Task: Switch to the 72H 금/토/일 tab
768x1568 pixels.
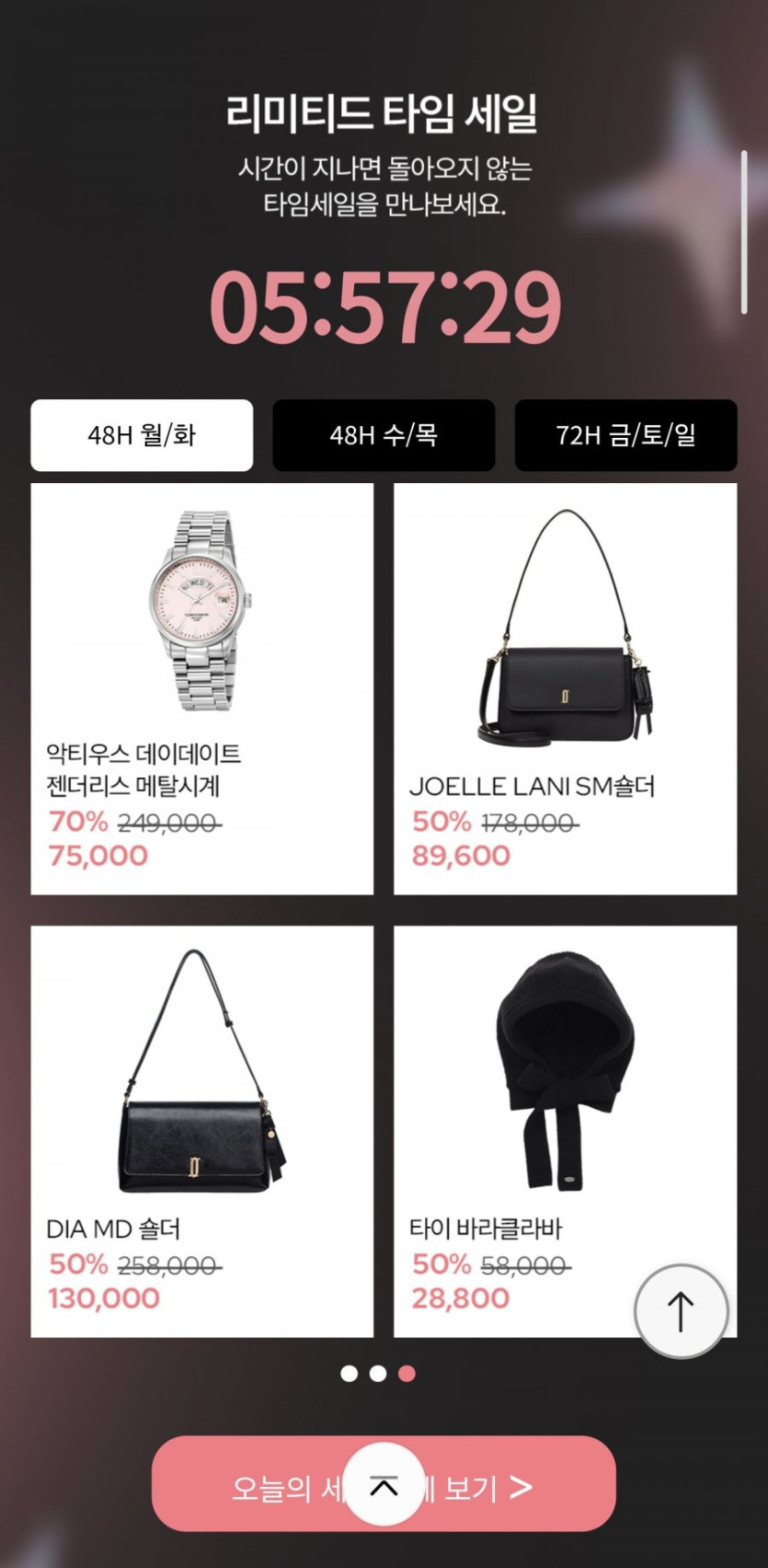Action: 625,435
